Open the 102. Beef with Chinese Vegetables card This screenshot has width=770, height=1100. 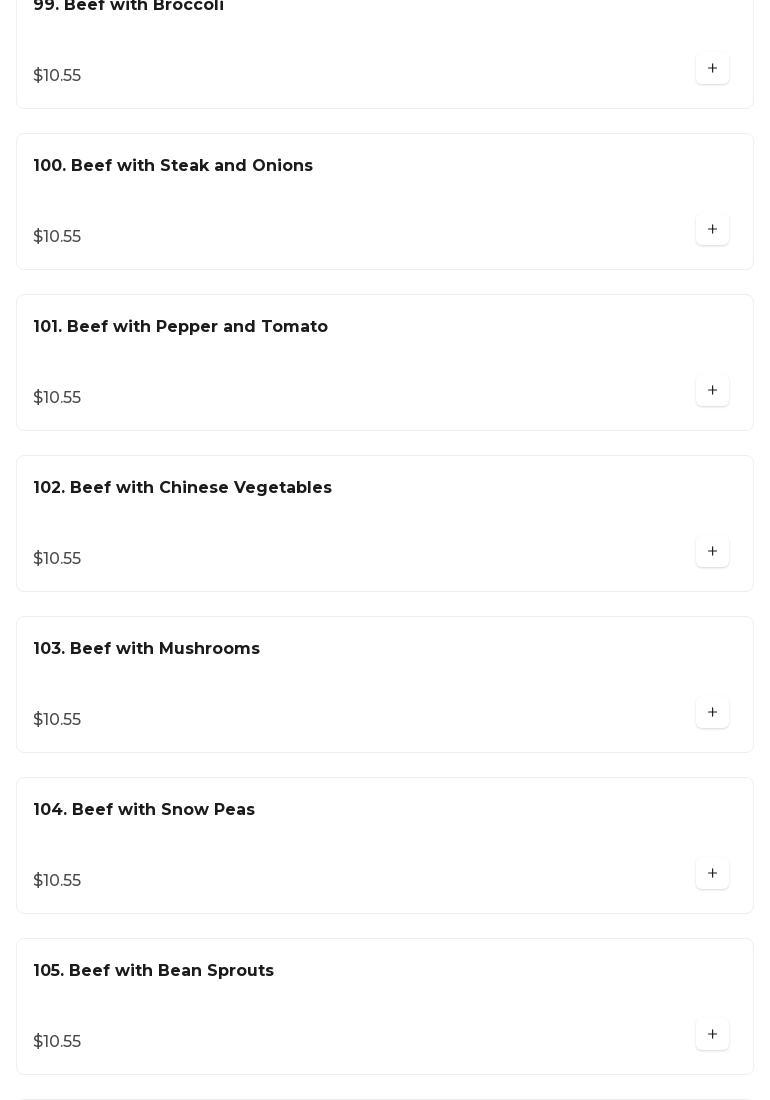tap(182, 488)
